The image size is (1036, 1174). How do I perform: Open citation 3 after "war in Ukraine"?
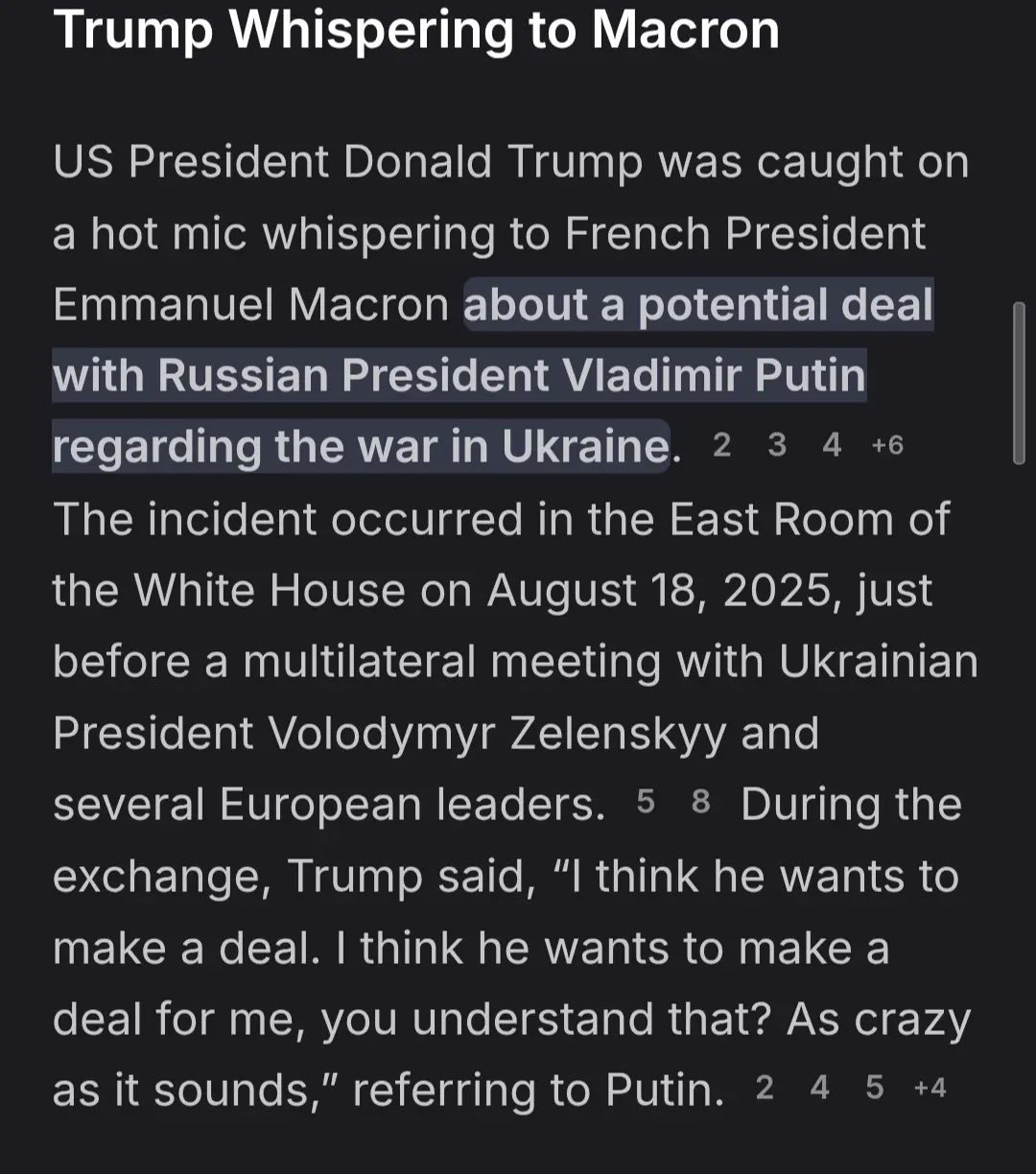click(777, 445)
